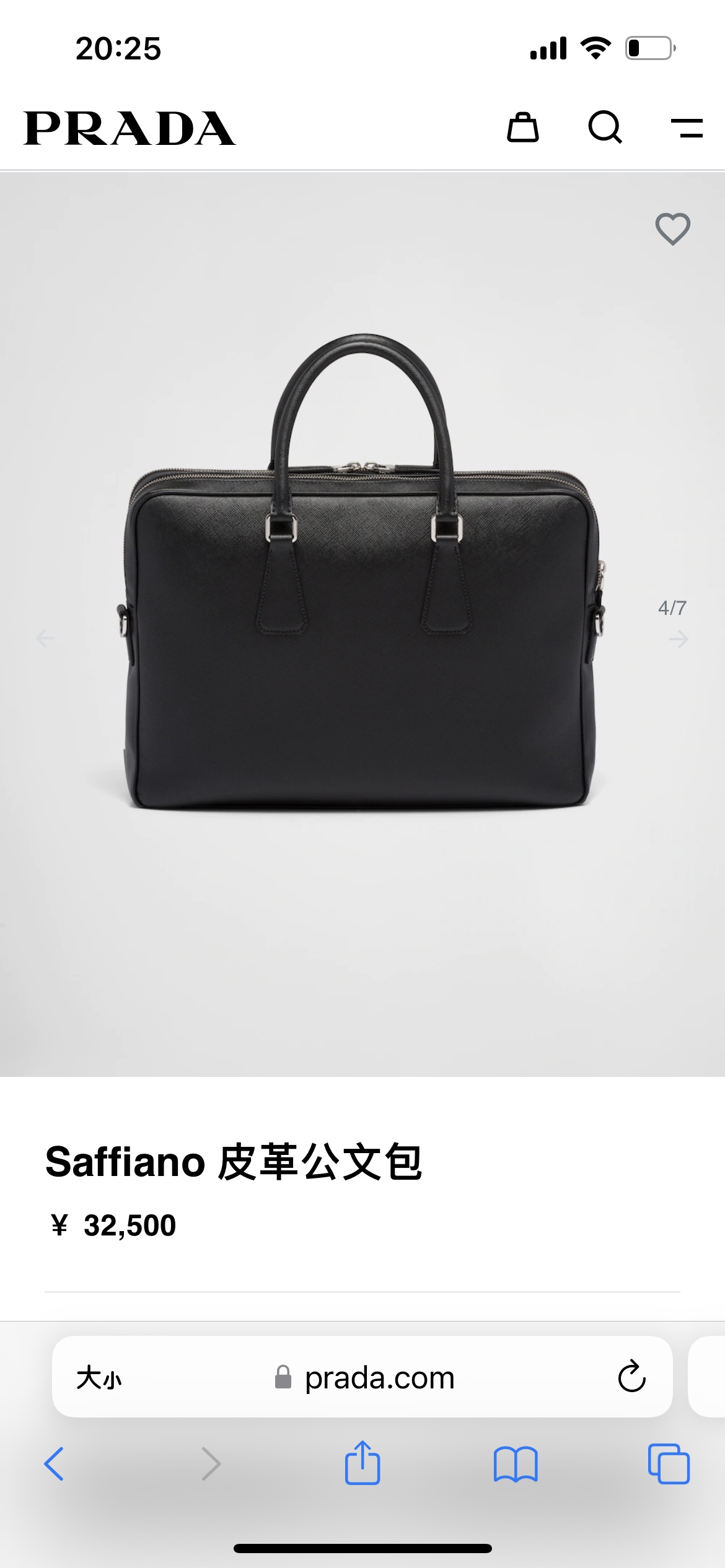This screenshot has height=1568, width=725.
Task: Show the next product image
Action: click(679, 638)
